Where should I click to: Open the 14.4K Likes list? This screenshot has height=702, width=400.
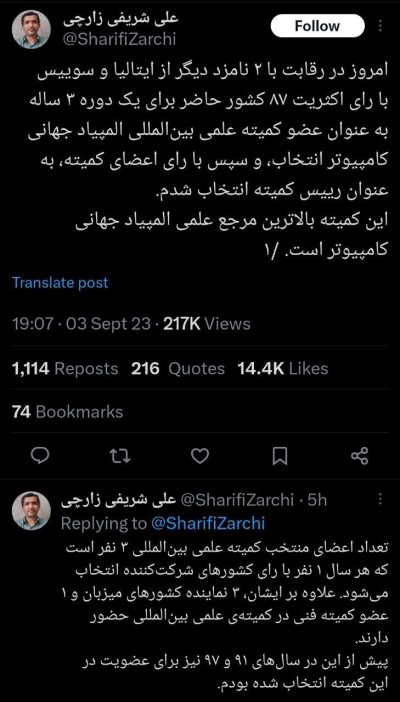[x=283, y=369]
